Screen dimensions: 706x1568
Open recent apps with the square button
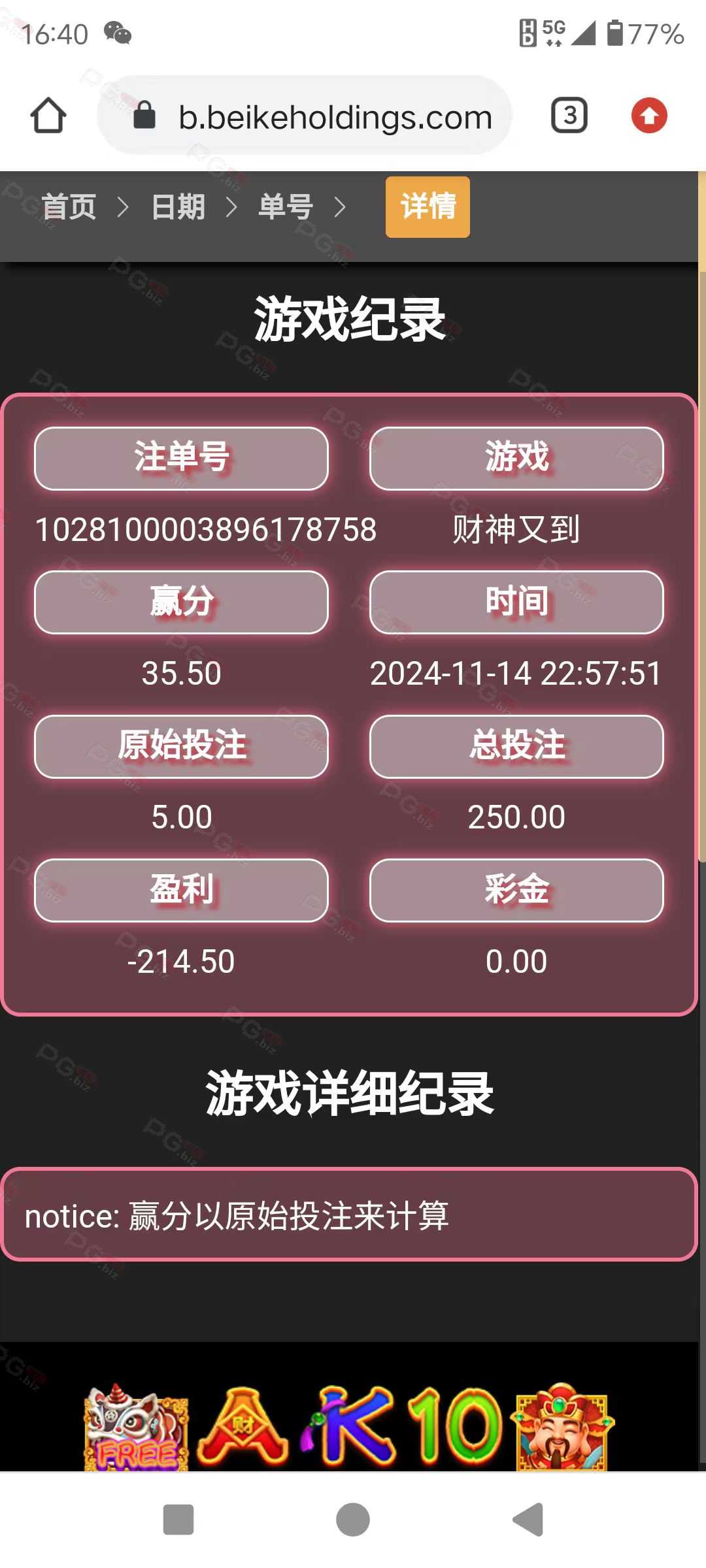tap(178, 1519)
